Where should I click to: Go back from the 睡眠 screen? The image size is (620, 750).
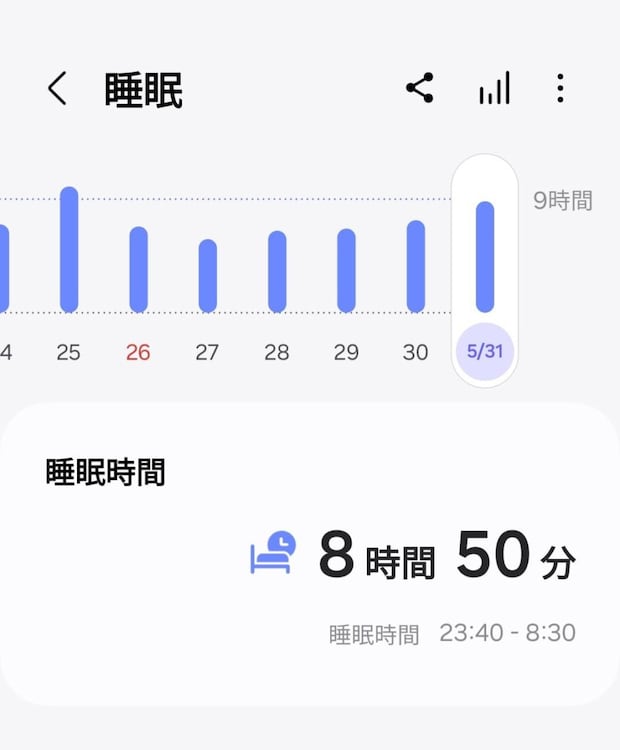(57, 89)
